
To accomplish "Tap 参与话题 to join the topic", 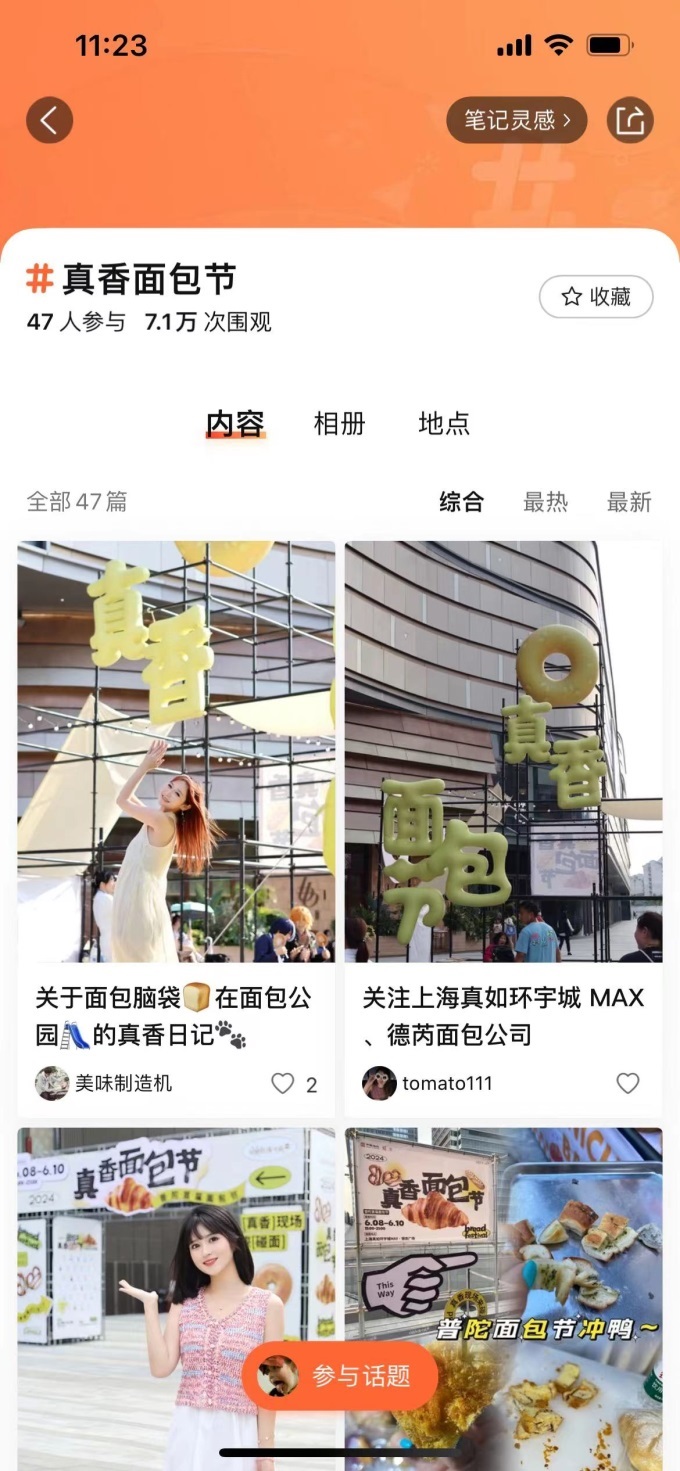I will (340, 1376).
